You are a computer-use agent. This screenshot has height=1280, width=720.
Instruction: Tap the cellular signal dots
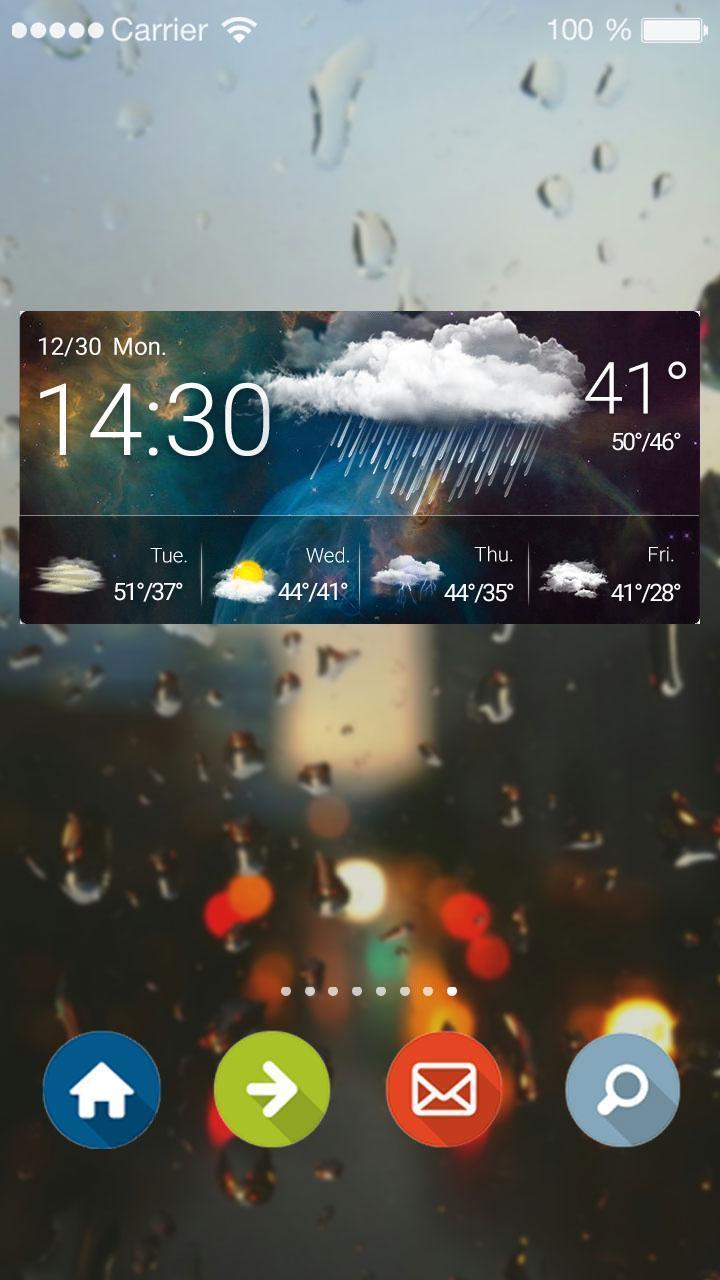click(55, 31)
